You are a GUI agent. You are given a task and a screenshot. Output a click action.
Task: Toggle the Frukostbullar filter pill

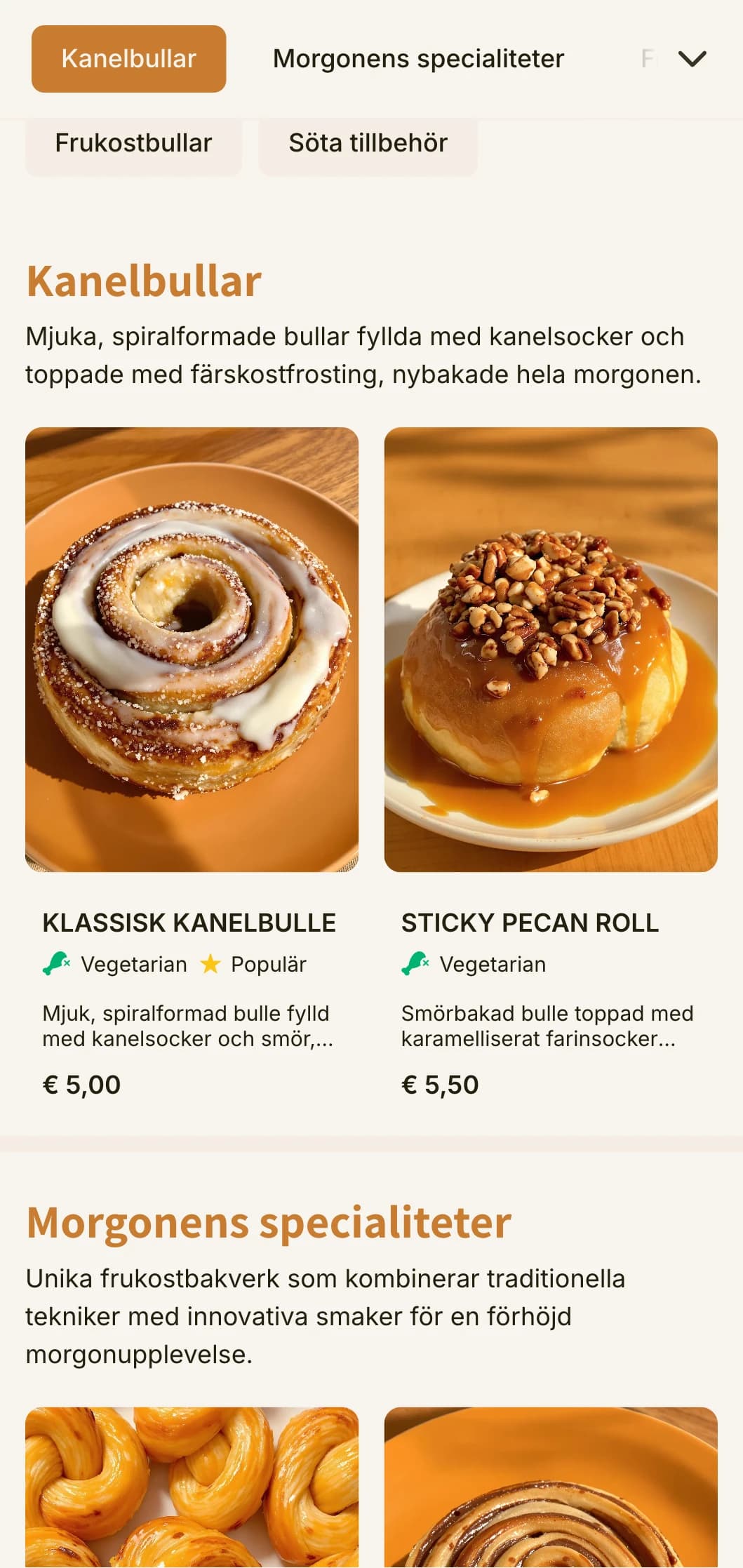tap(133, 143)
